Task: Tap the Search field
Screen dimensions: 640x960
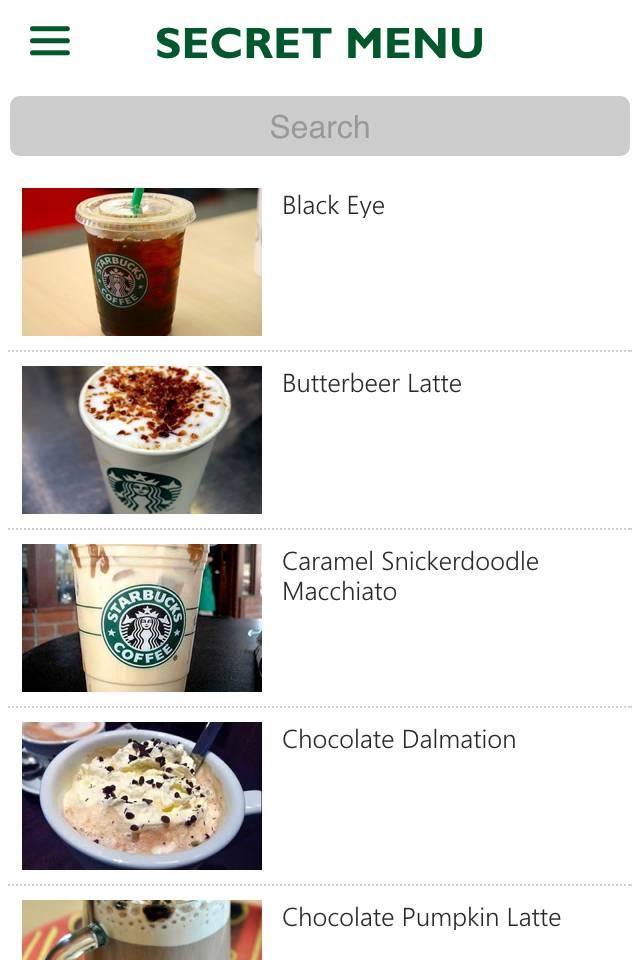Action: [320, 126]
